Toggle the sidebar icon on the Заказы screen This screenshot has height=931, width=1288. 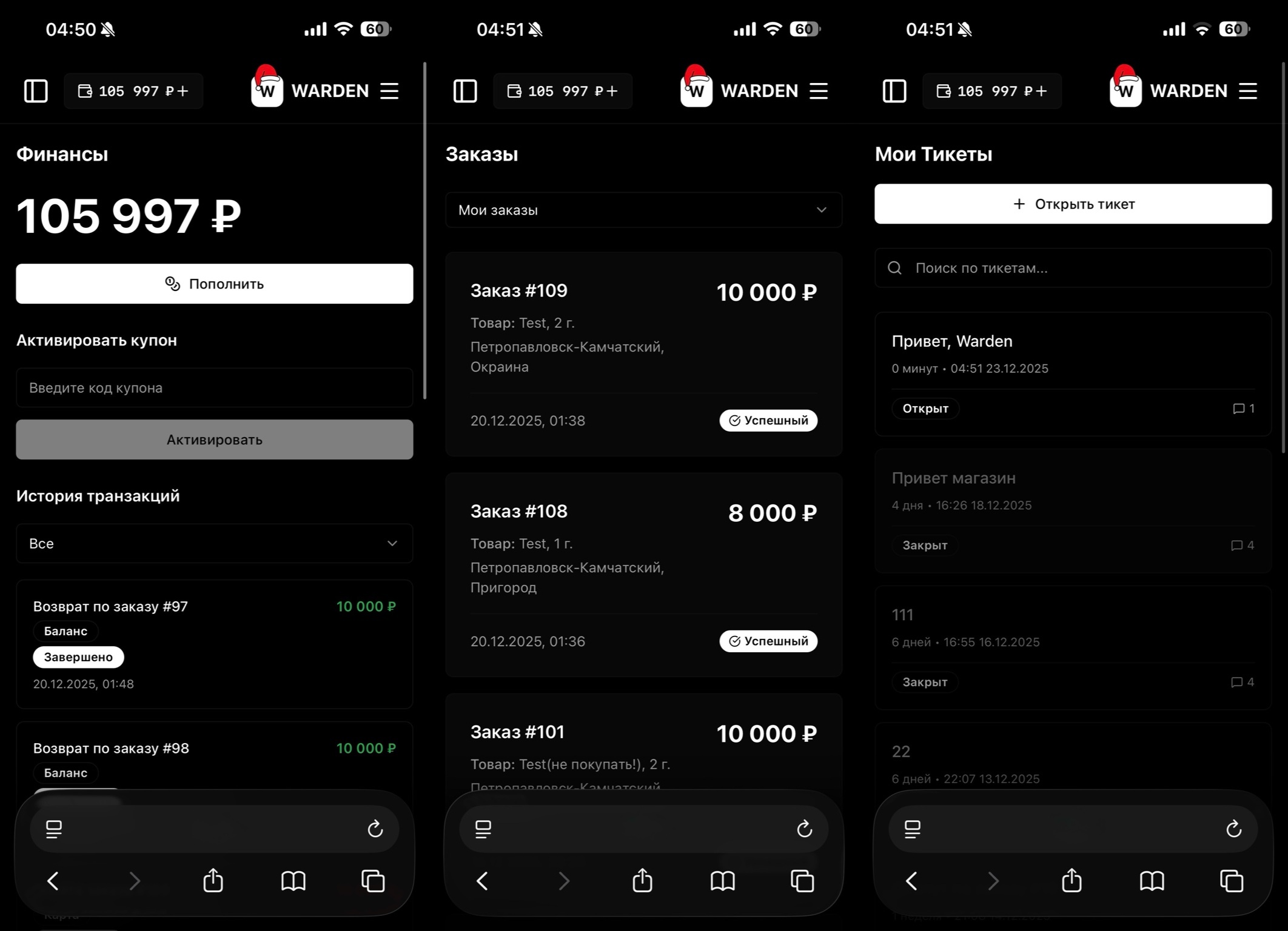[x=465, y=91]
